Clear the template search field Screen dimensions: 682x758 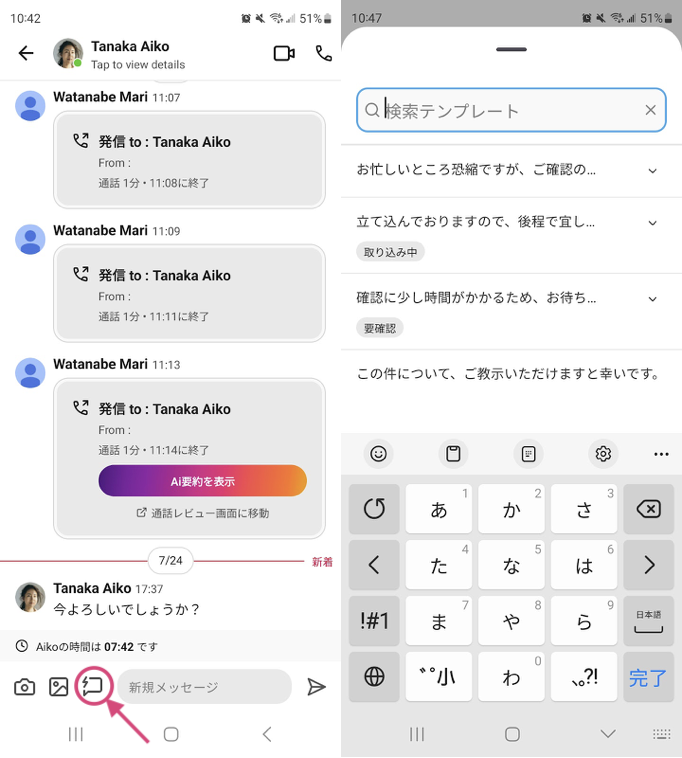[x=651, y=110]
